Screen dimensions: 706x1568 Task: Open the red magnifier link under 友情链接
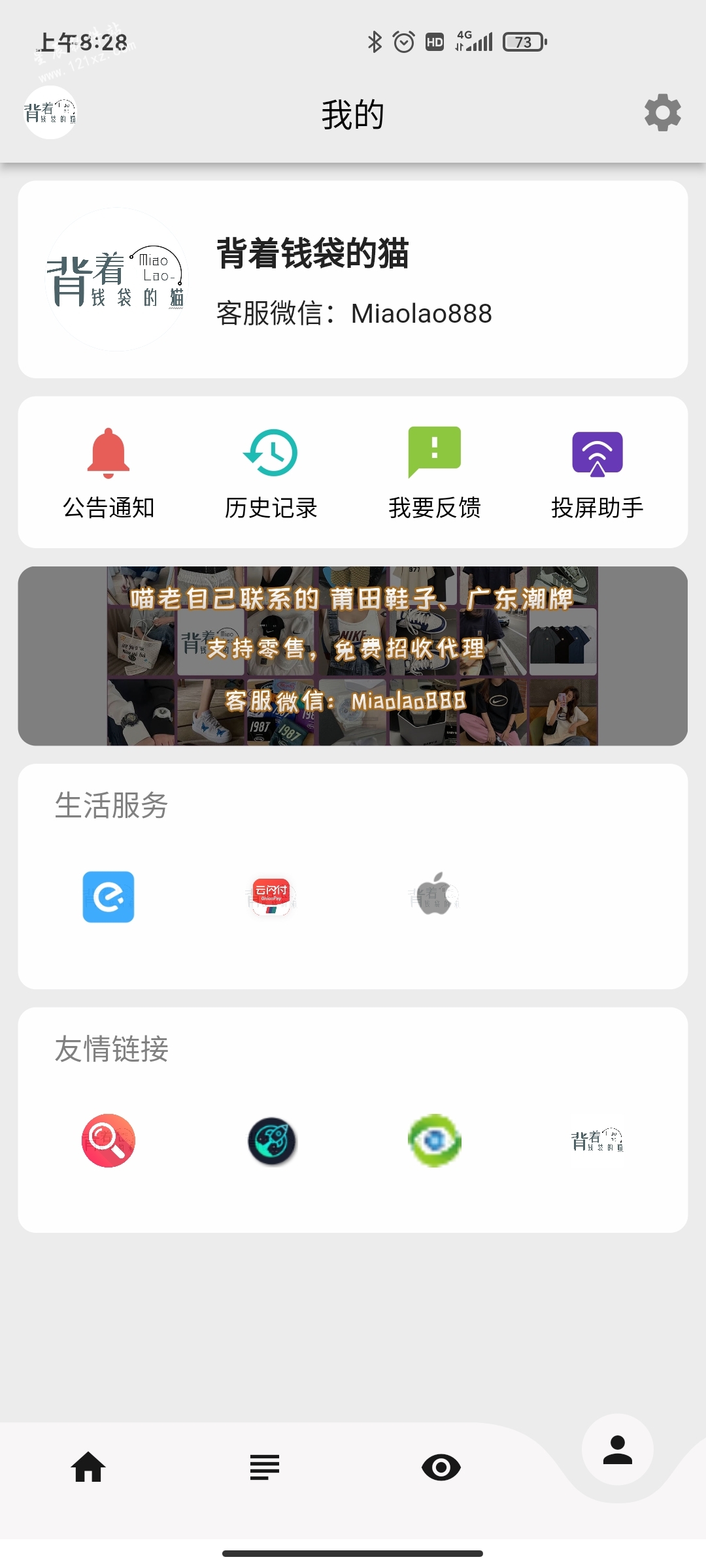[x=109, y=1141]
